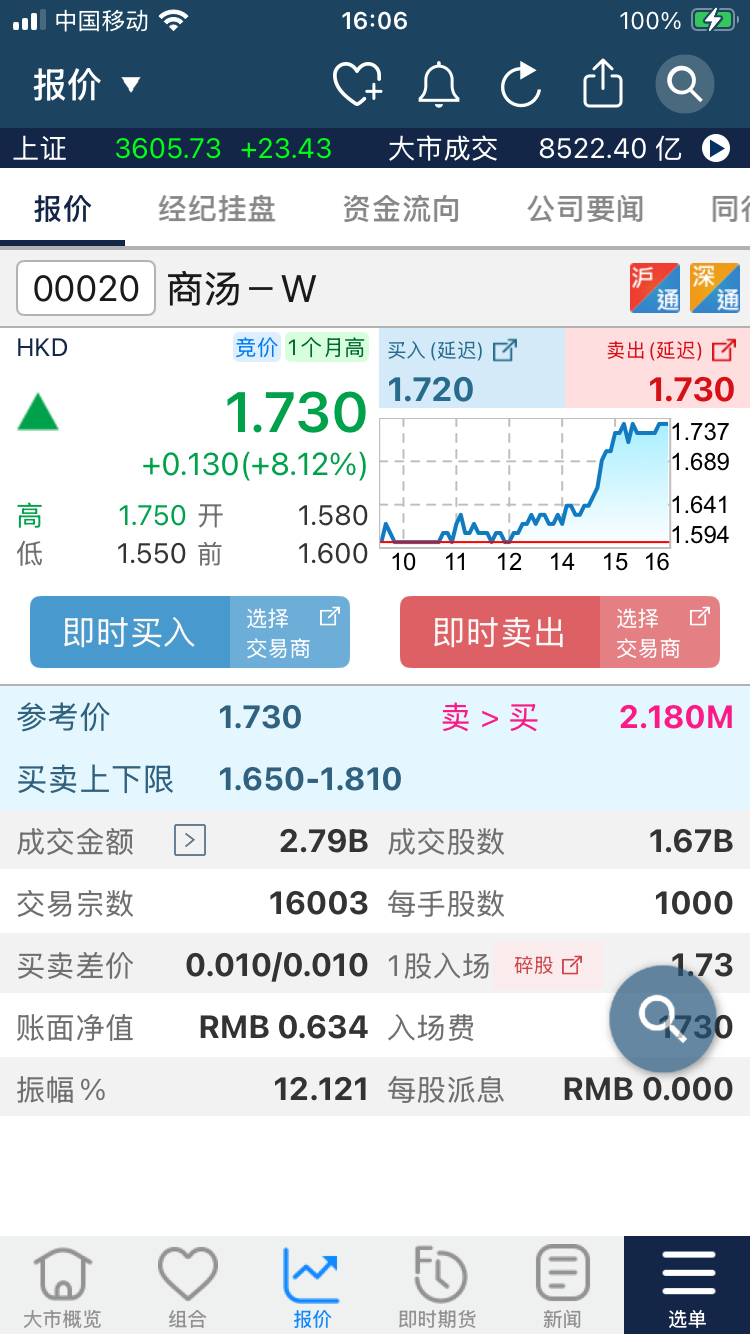750x1334 pixels.
Task: Tap the play arrow on index ticker
Action: (x=716, y=149)
